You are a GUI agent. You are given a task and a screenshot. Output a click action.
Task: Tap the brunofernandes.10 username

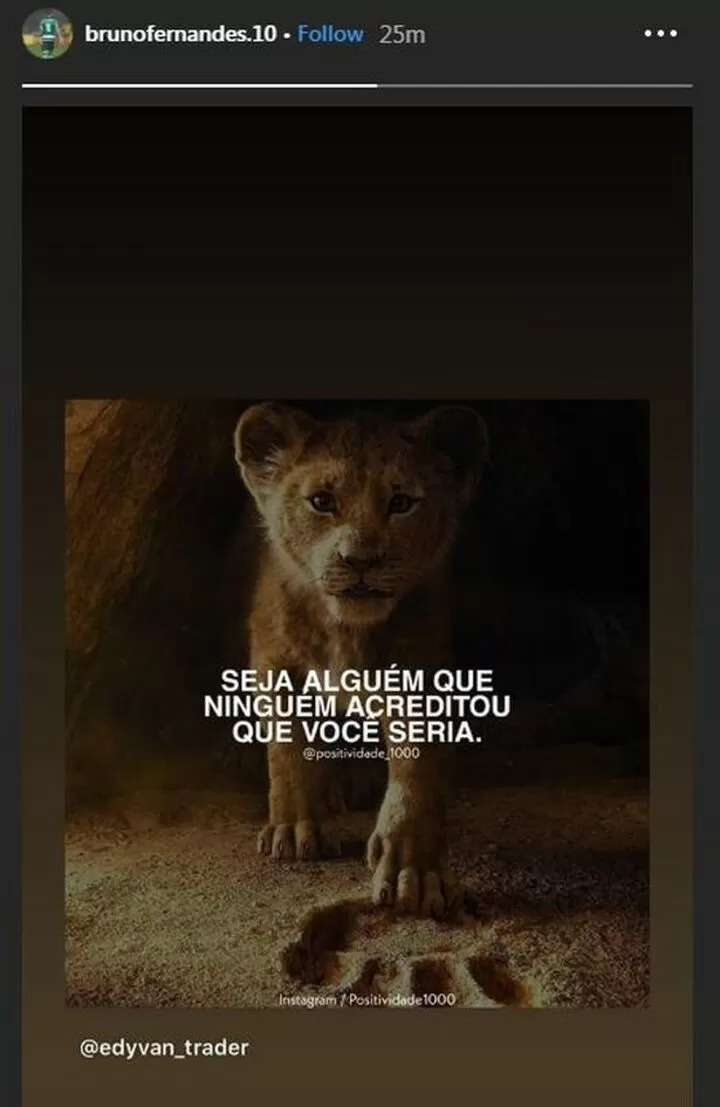pos(180,34)
